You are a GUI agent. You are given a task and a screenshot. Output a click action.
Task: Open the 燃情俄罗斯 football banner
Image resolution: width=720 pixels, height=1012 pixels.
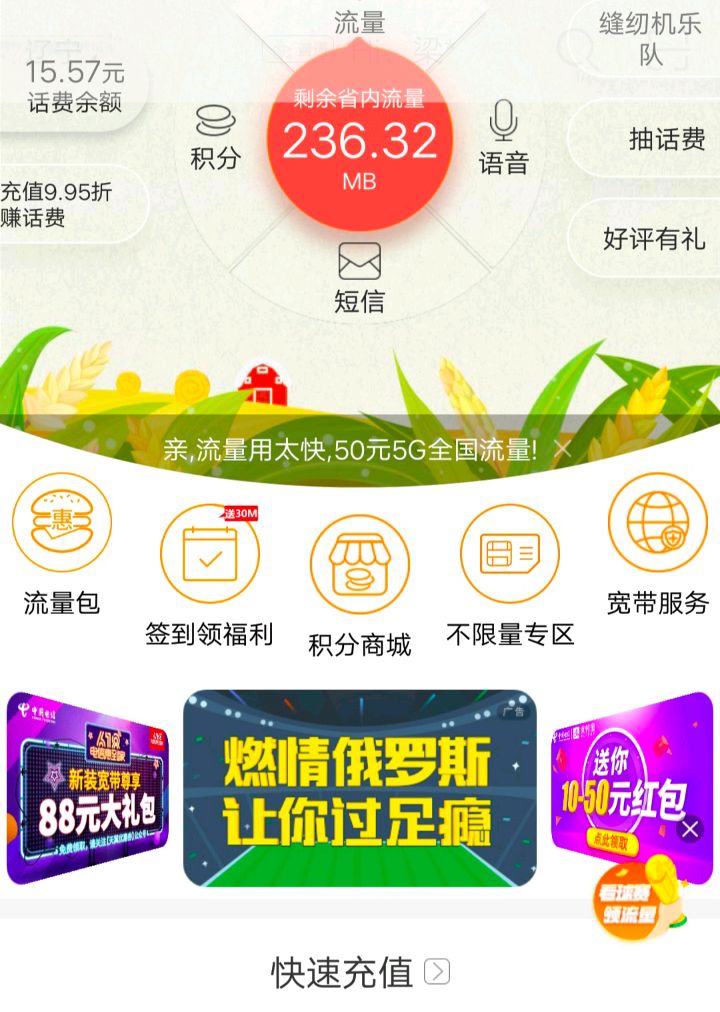(x=359, y=788)
